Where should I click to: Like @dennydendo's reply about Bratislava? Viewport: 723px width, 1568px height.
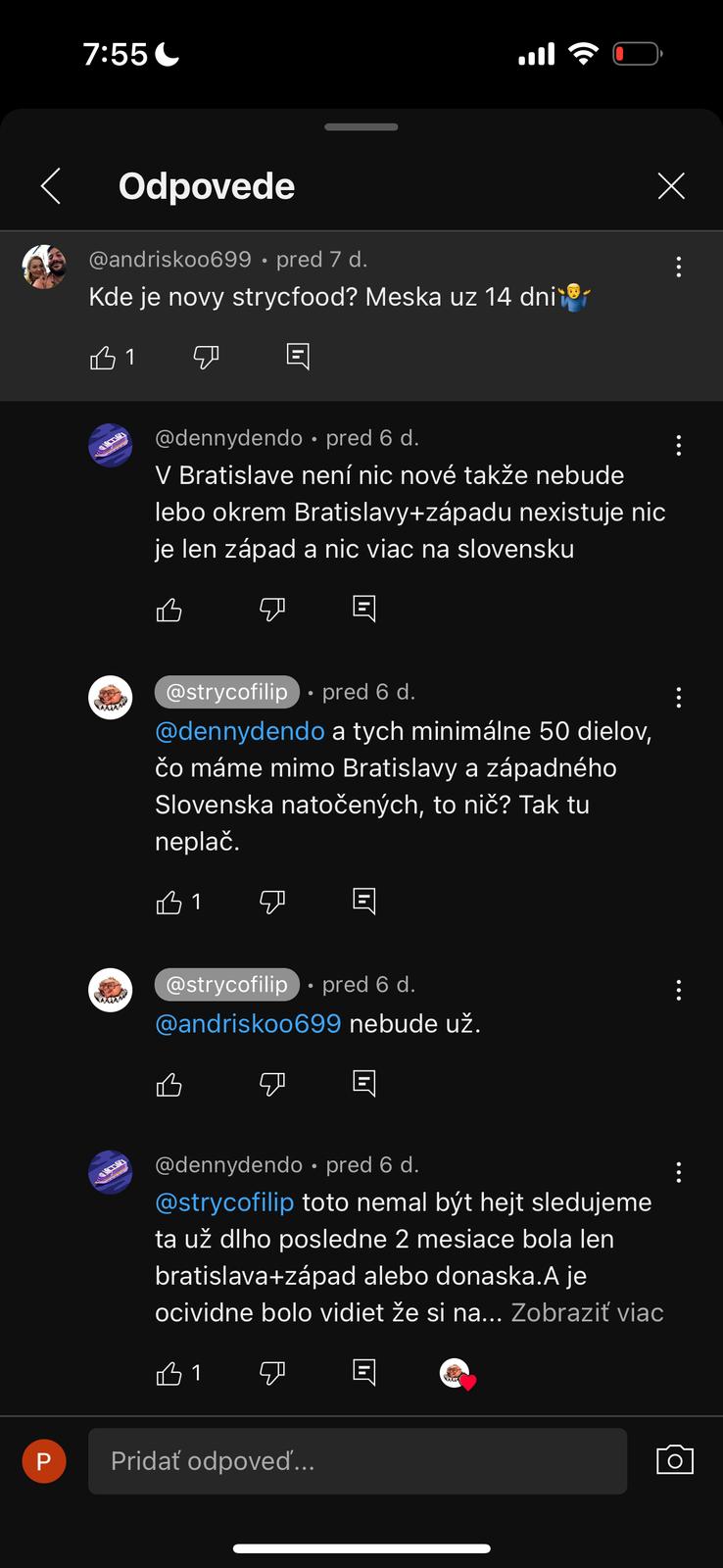(x=169, y=611)
